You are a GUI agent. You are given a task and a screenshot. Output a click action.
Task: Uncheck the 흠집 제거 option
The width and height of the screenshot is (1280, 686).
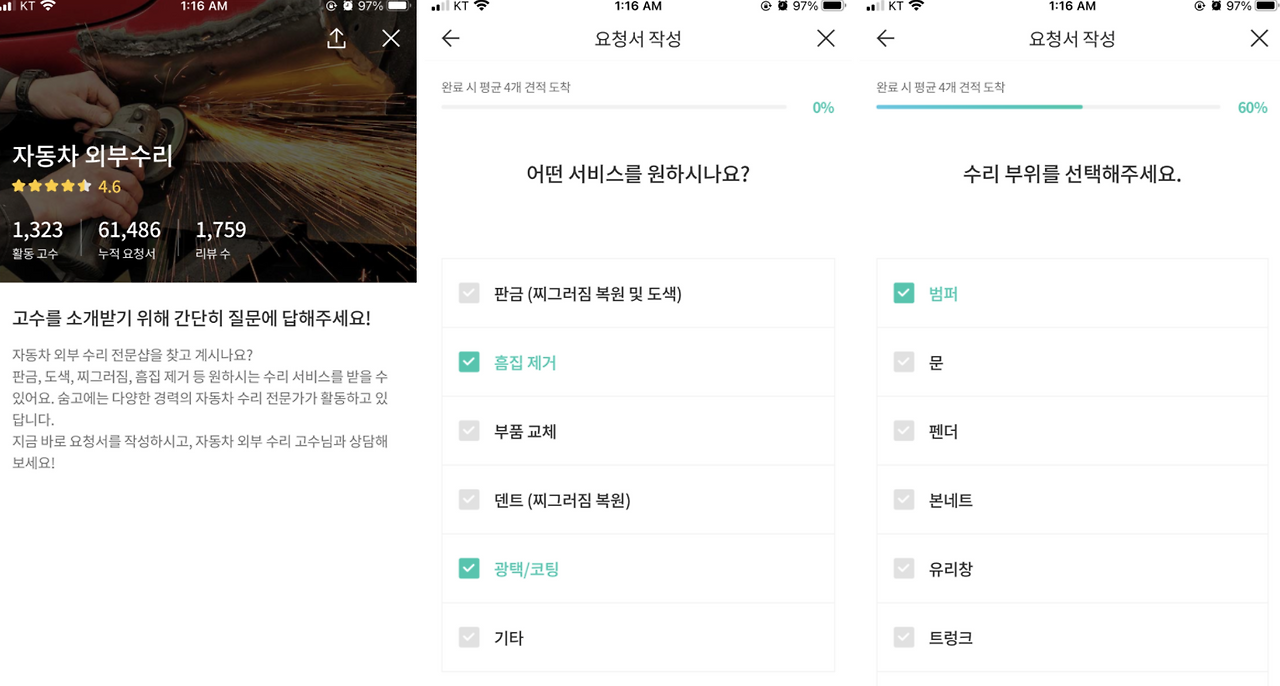tap(469, 362)
